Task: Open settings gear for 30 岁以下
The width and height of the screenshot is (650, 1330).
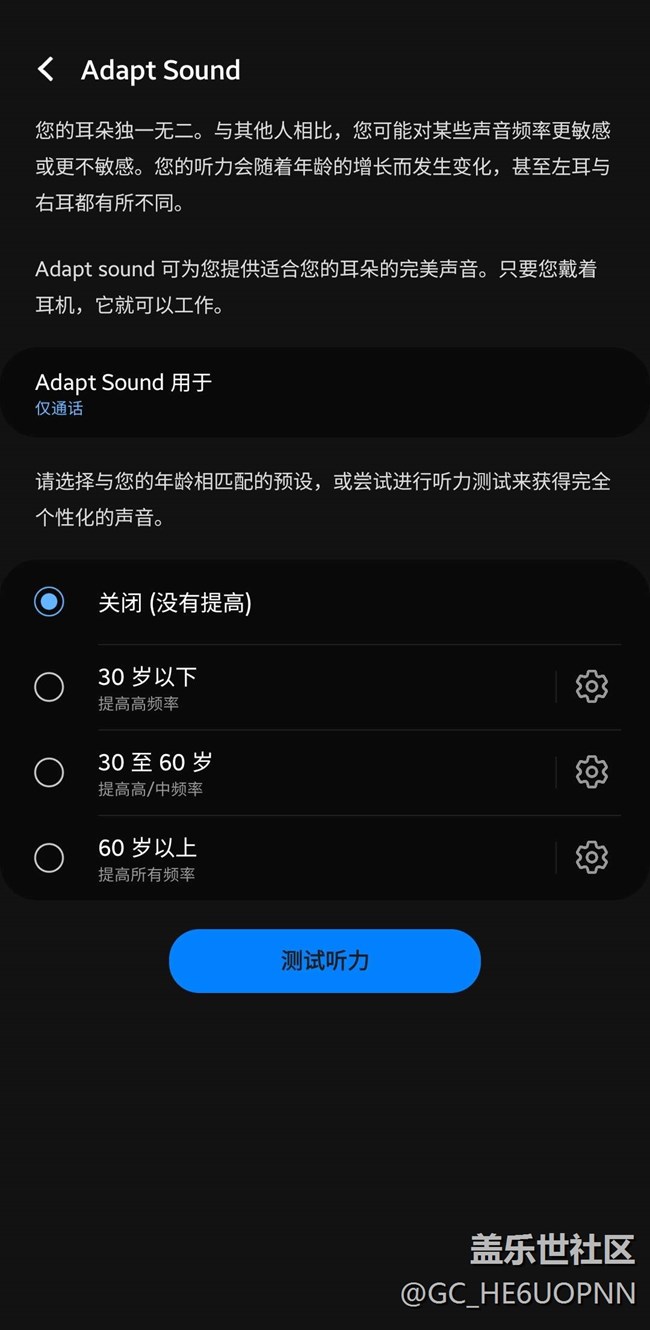Action: pos(592,687)
